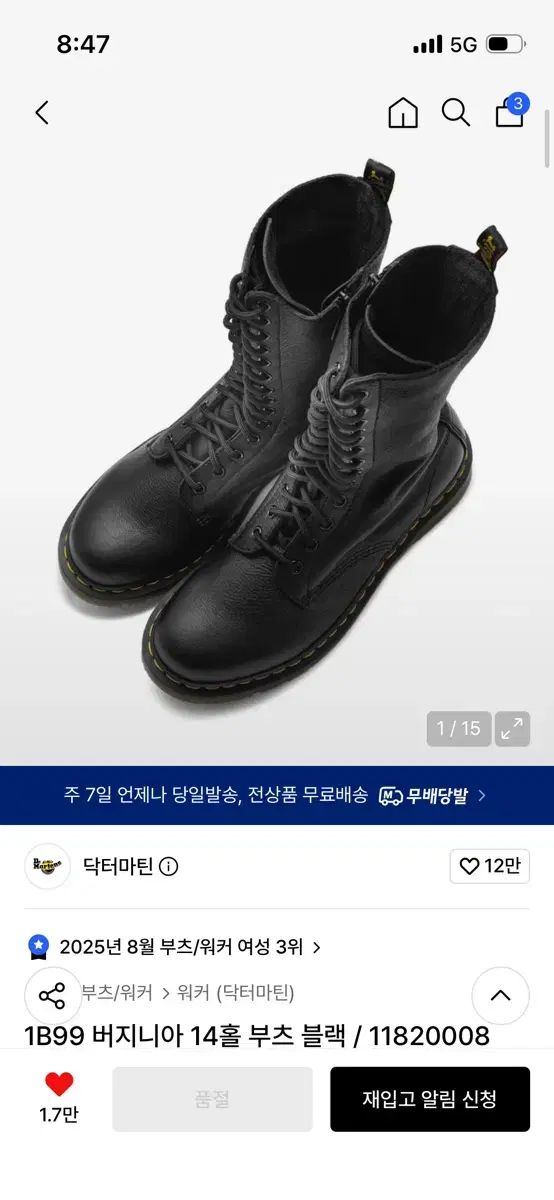The image size is (554, 1200).
Task: Open the 워커 (닥터마틴) category link
Action: click(x=236, y=993)
